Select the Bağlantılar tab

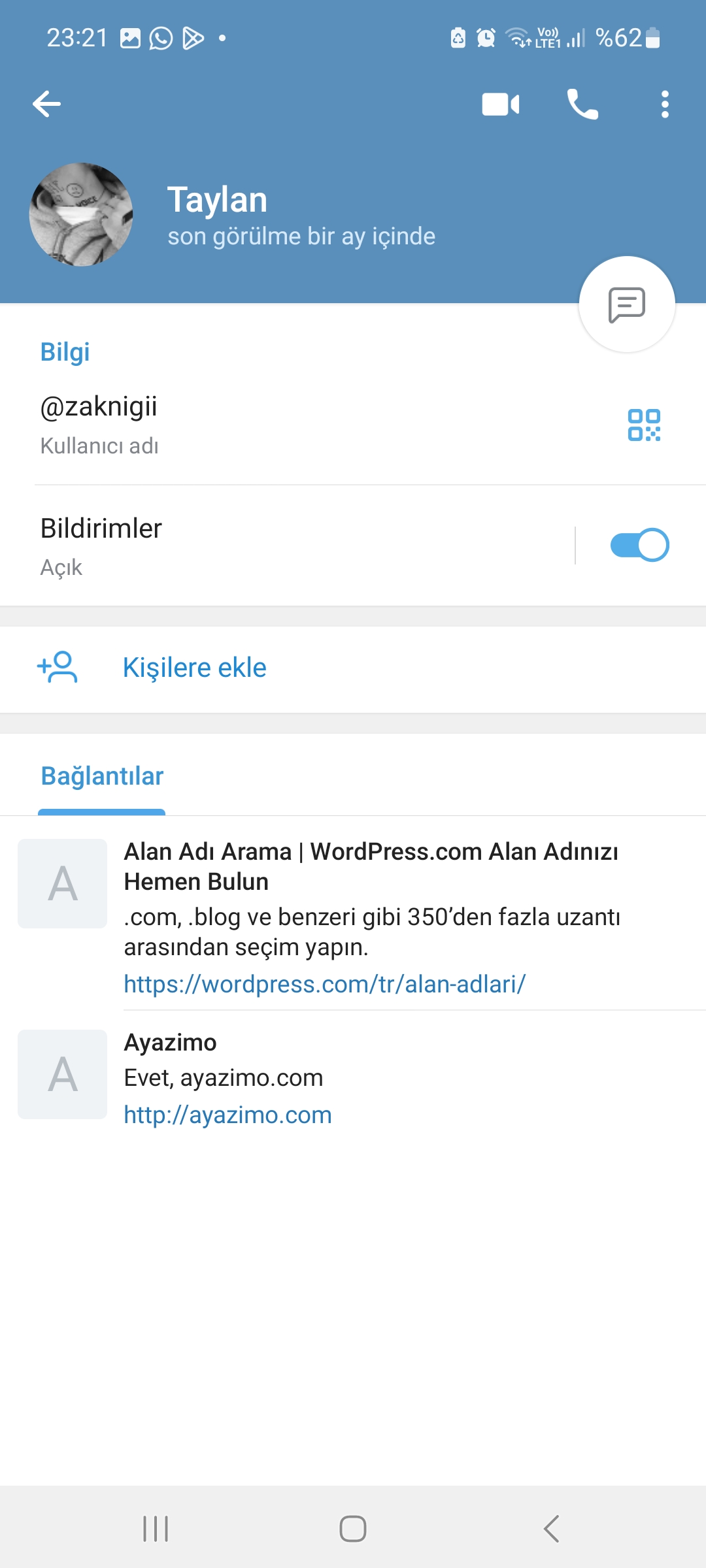pyautogui.click(x=102, y=776)
